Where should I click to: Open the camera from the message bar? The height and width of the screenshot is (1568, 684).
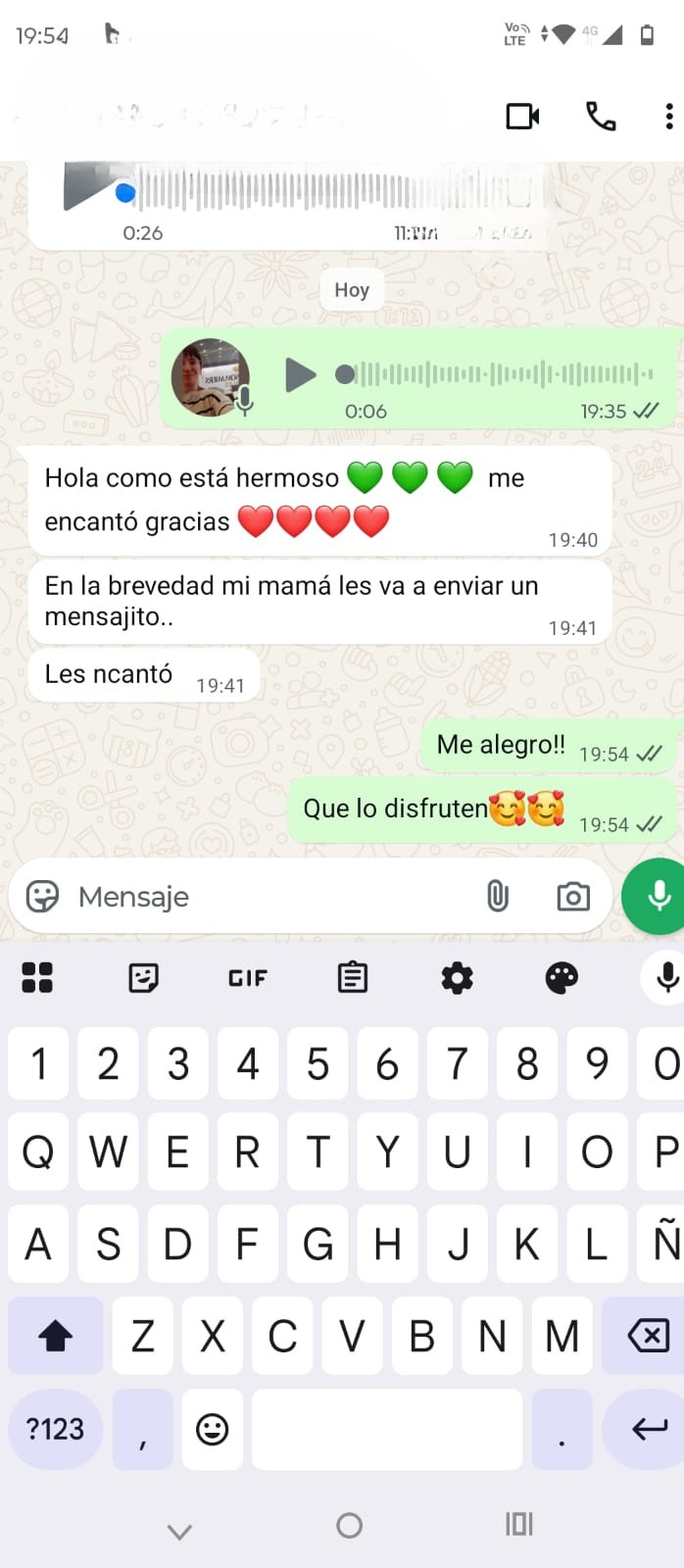tap(573, 897)
